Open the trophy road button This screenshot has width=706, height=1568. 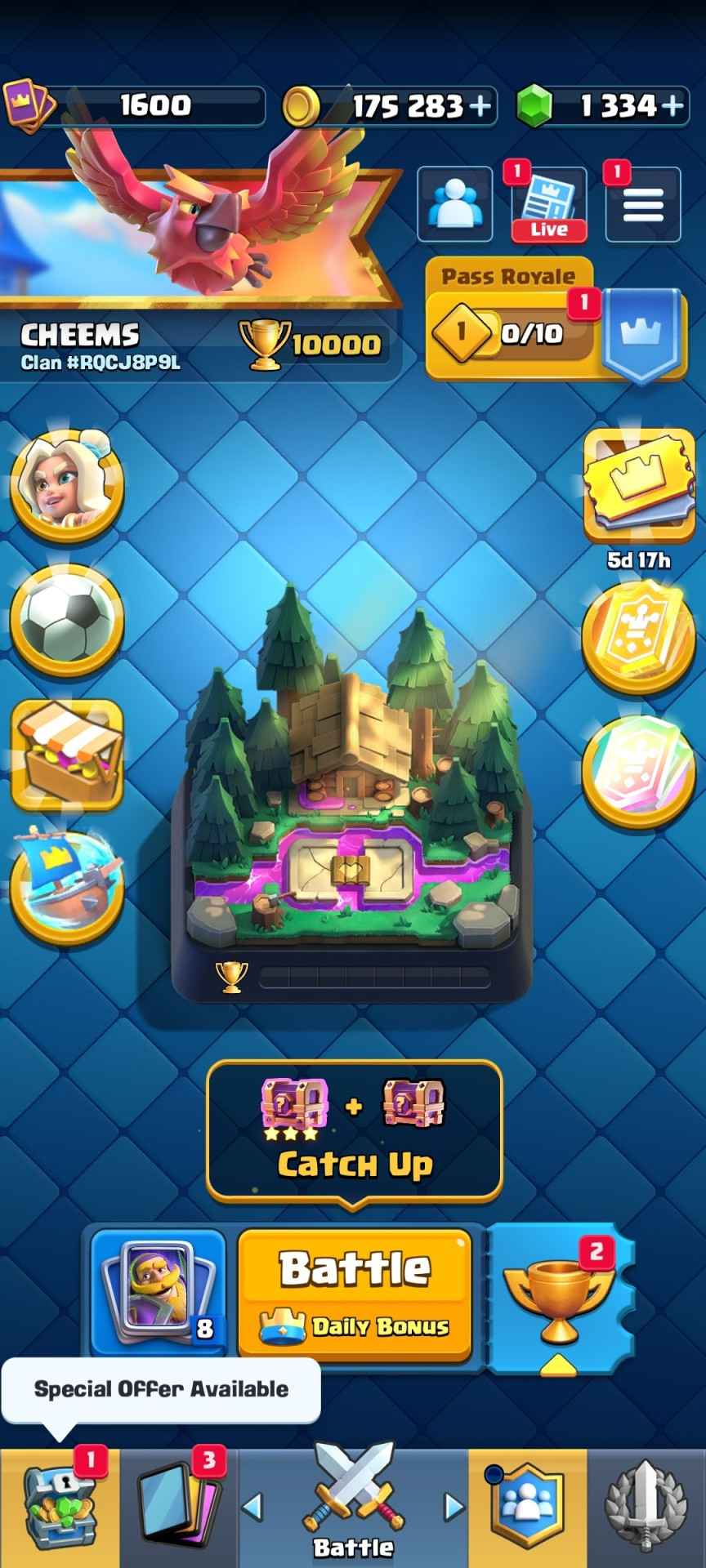[561, 1294]
